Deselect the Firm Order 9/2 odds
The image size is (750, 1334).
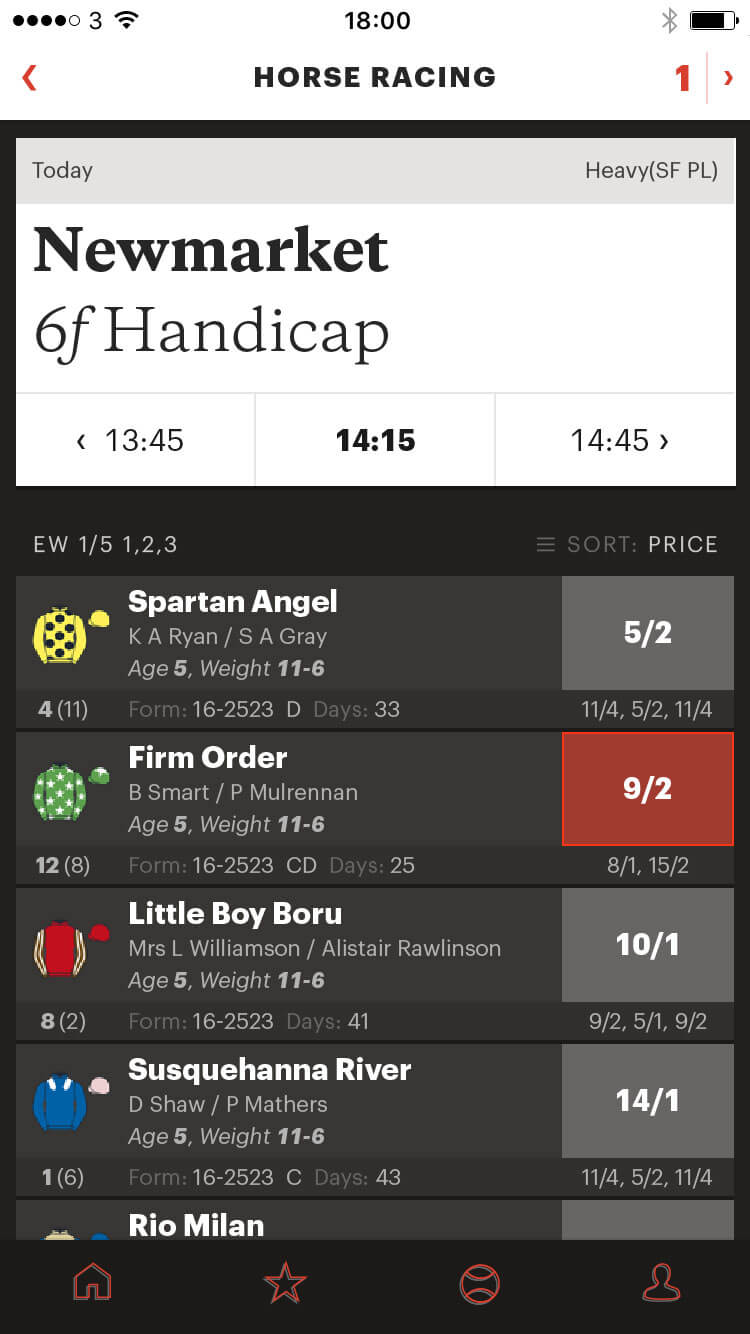pyautogui.click(x=647, y=789)
